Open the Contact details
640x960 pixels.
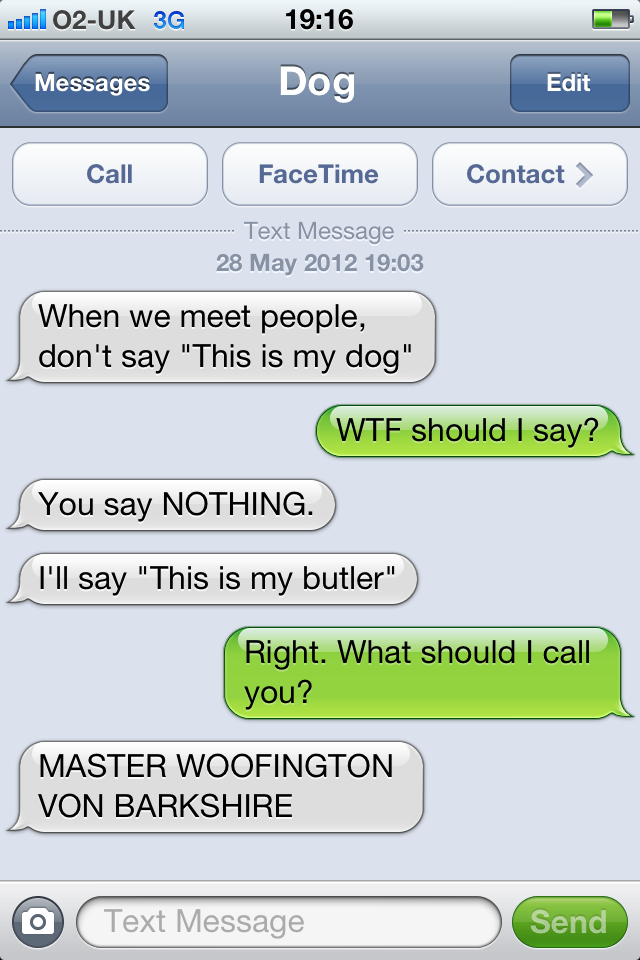529,174
